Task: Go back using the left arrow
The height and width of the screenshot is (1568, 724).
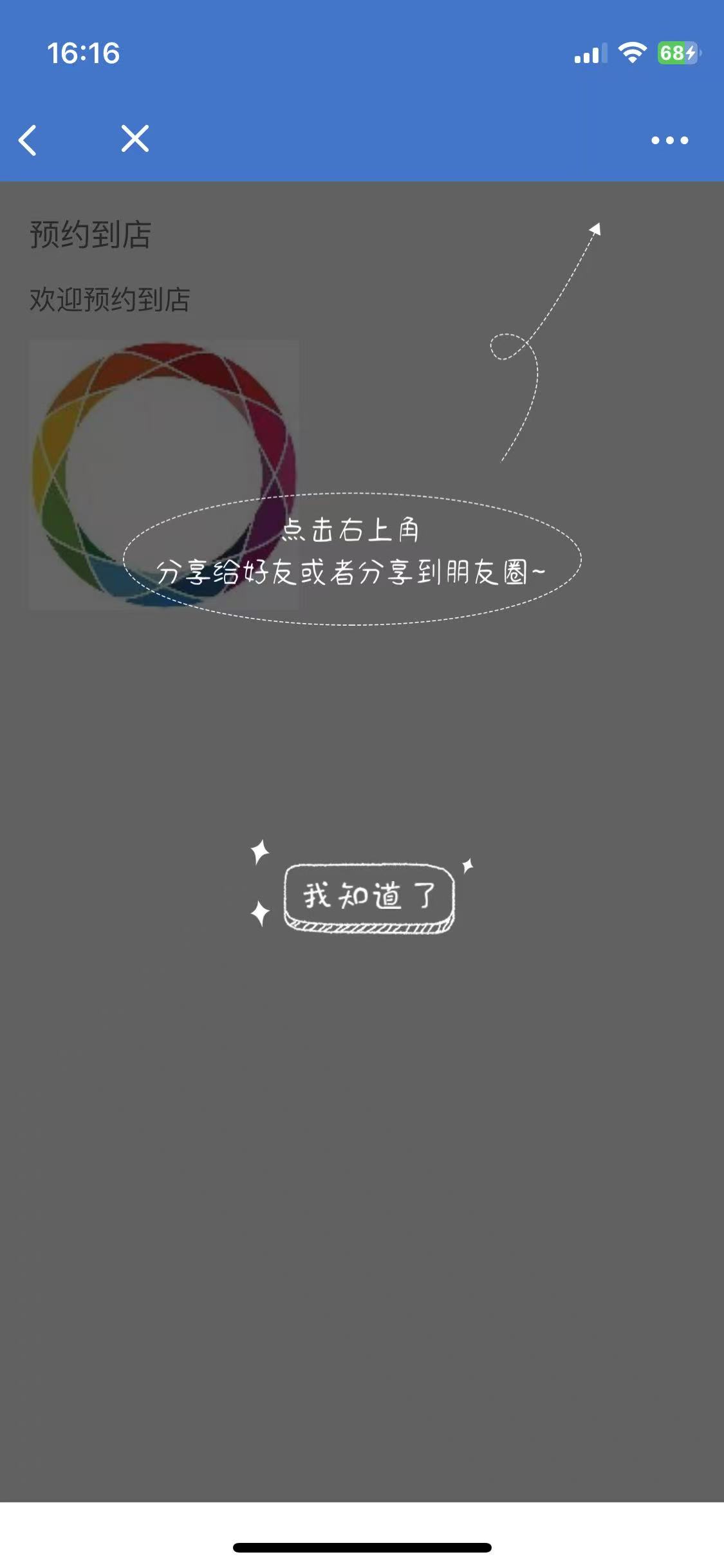Action: click(28, 140)
